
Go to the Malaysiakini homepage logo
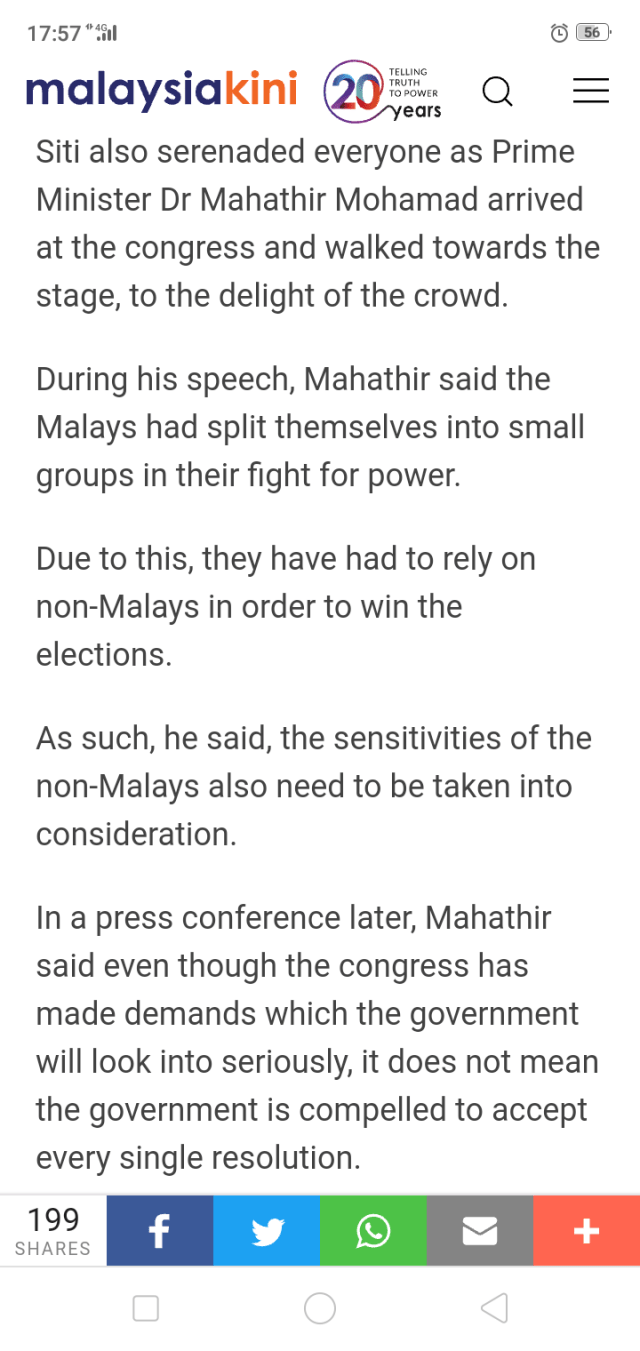point(162,90)
